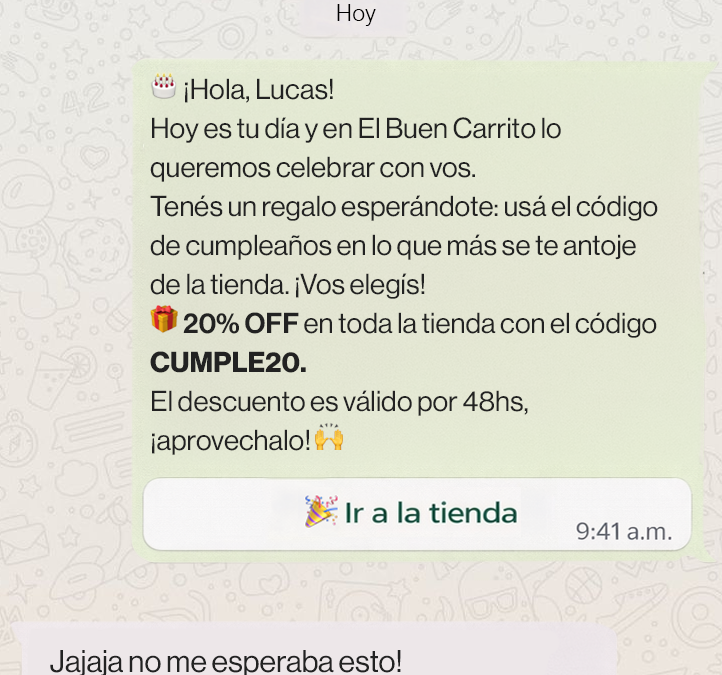
Task: Open the "Ir a la tienda" button
Action: tap(415, 514)
